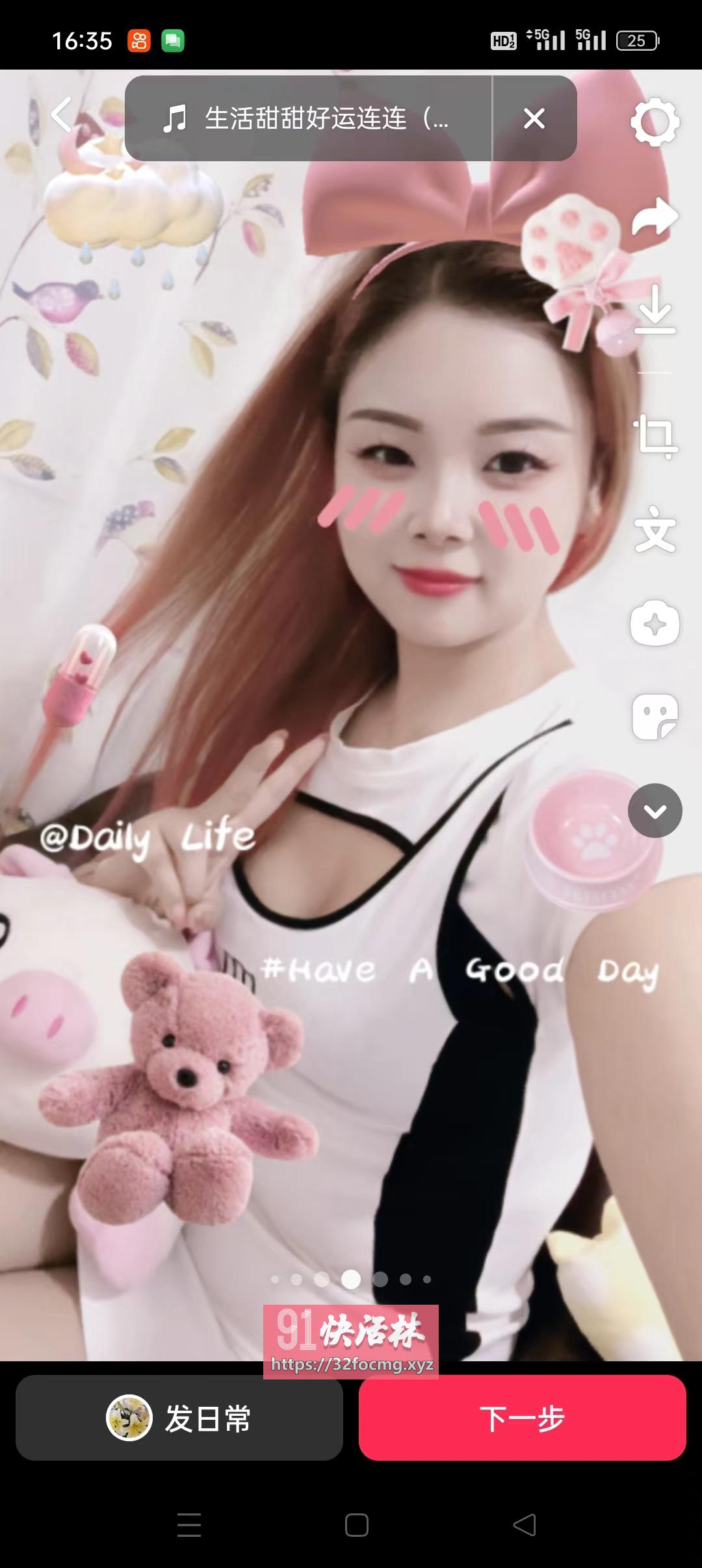702x1568 pixels.
Task: Open the stickers panel
Action: 655,716
